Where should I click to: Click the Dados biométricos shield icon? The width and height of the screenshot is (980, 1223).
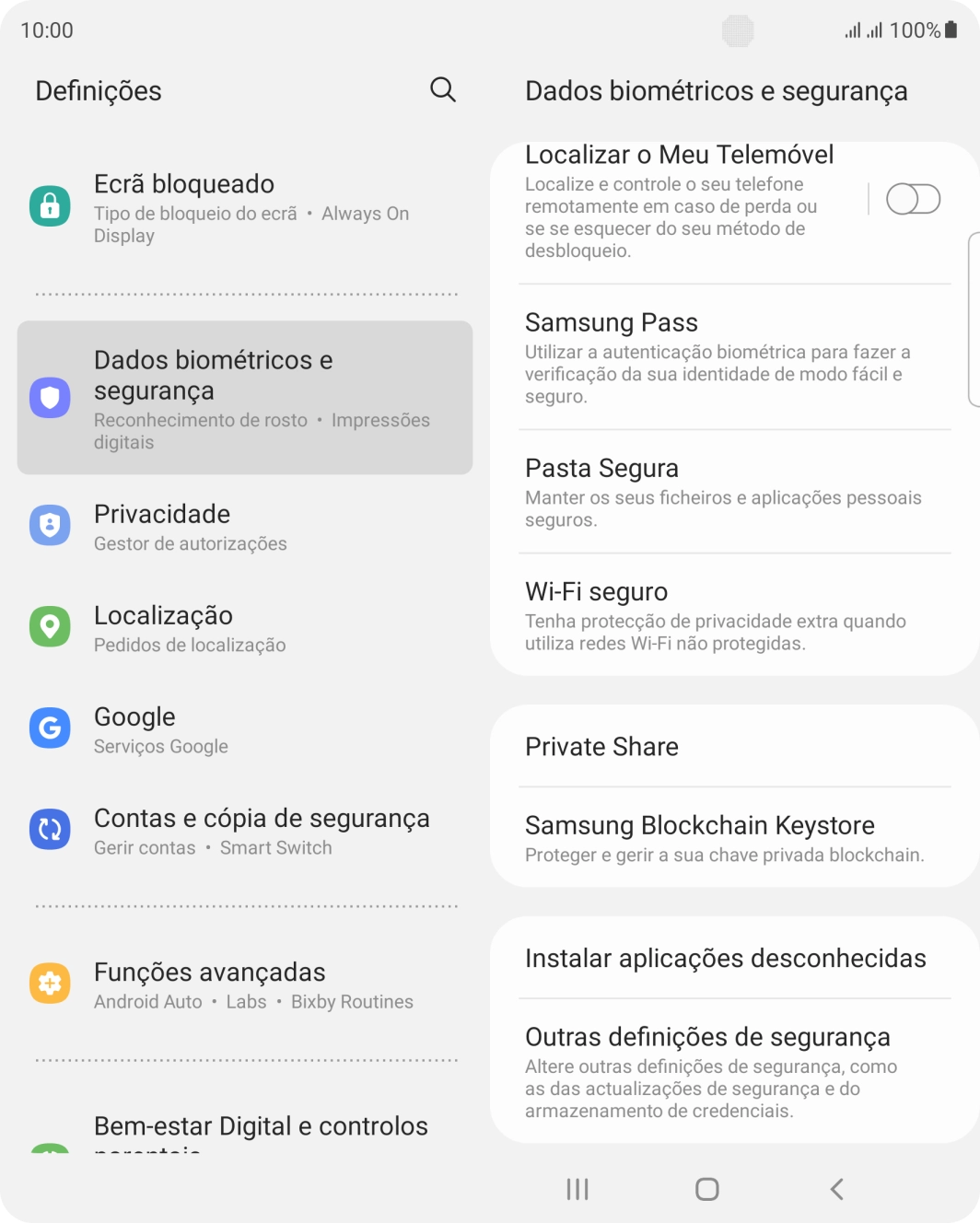click(x=51, y=397)
